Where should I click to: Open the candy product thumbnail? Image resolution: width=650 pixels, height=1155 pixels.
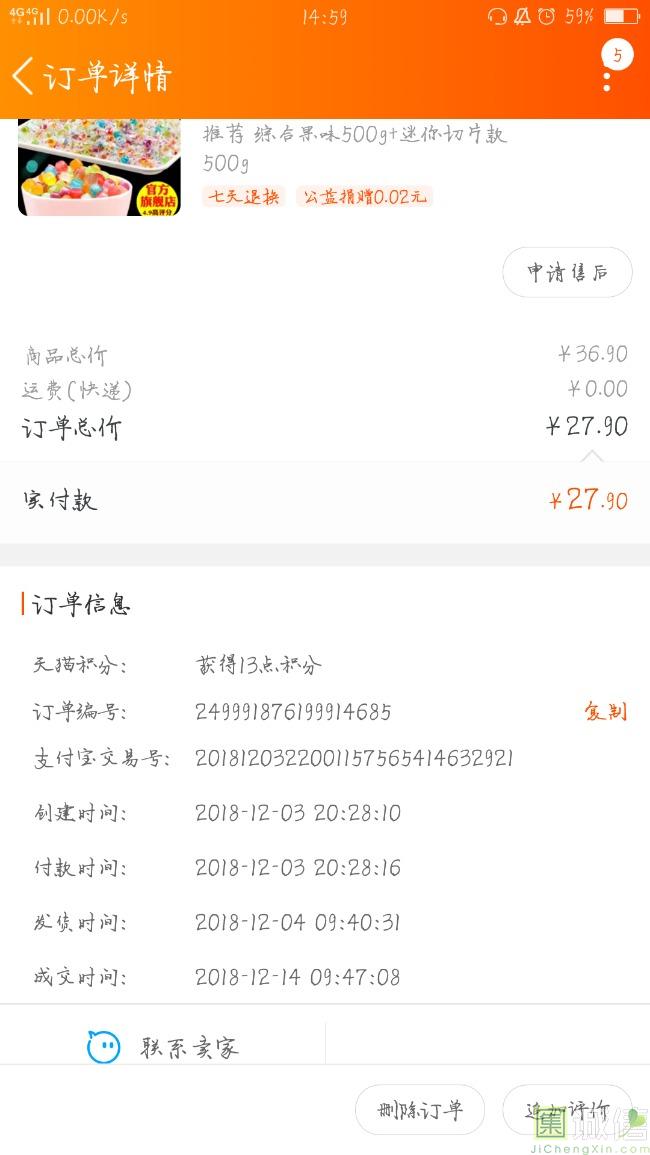[x=99, y=167]
